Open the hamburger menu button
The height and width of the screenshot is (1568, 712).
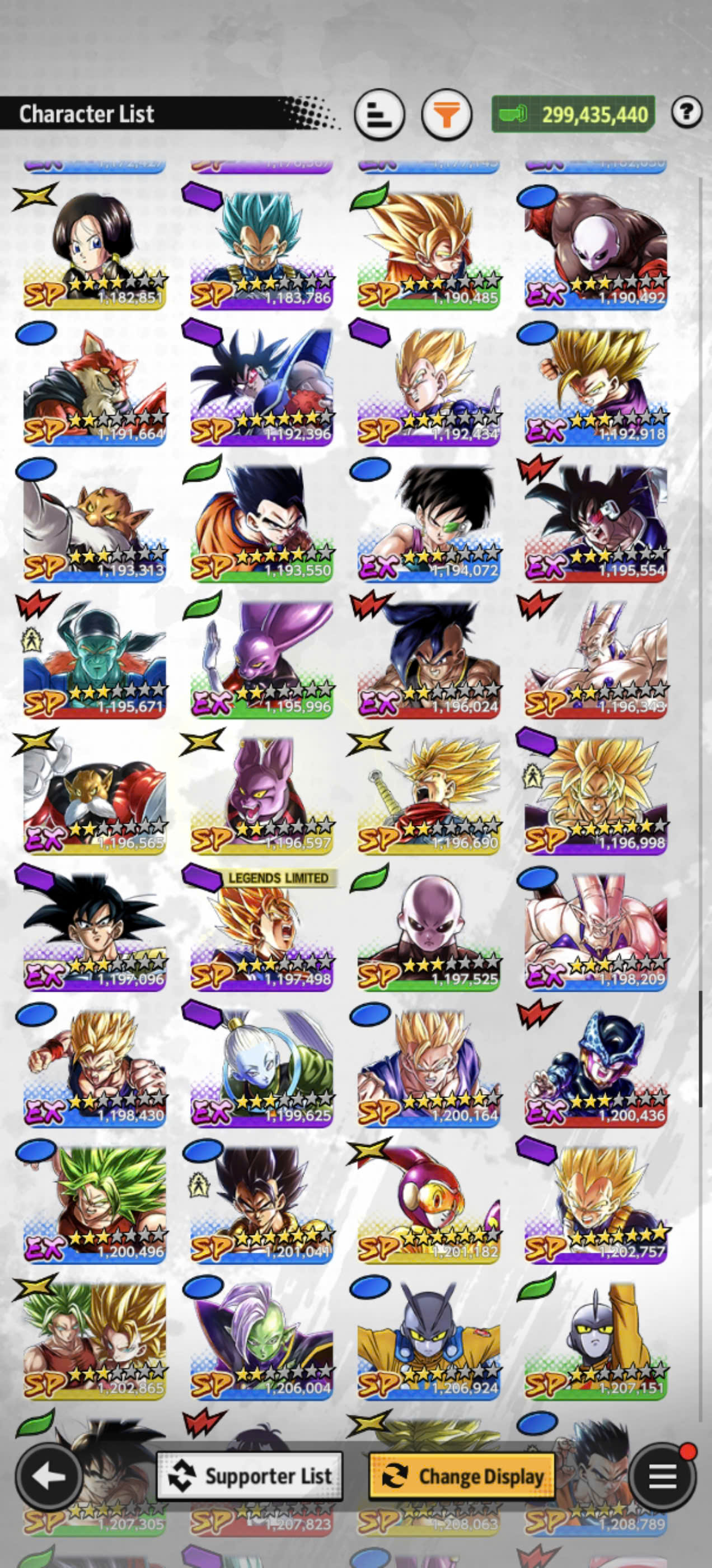tap(662, 1476)
